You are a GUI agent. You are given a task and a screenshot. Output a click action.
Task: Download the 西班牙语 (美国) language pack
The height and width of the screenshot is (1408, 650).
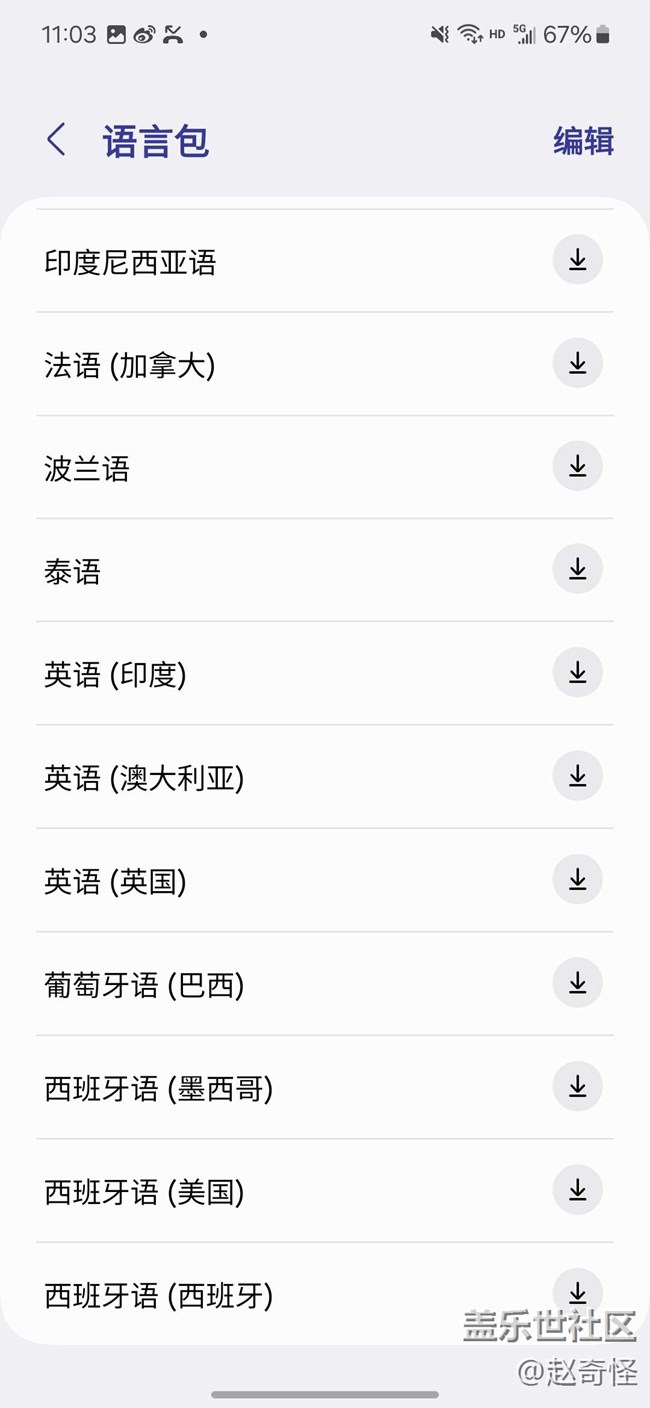tap(577, 1190)
